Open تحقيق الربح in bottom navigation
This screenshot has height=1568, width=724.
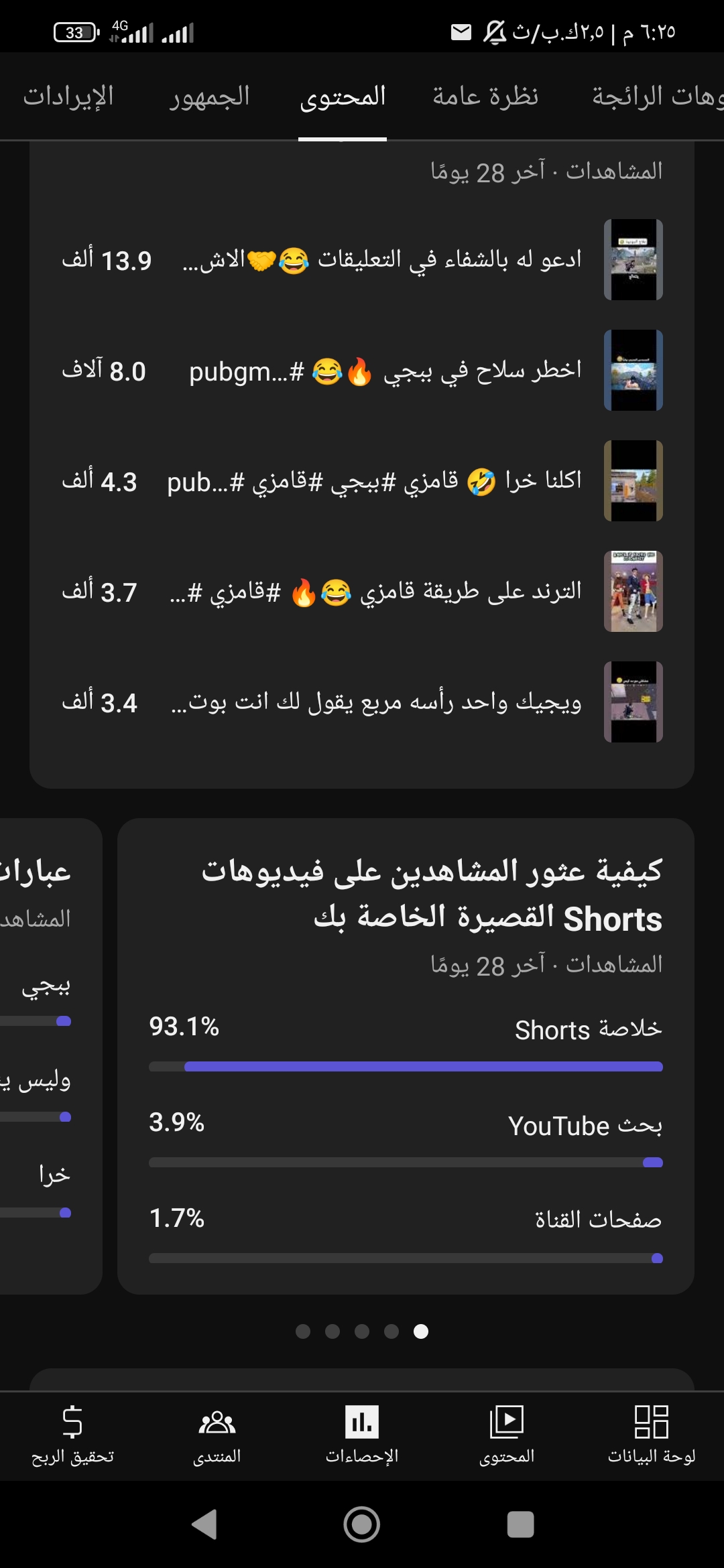(x=72, y=1435)
